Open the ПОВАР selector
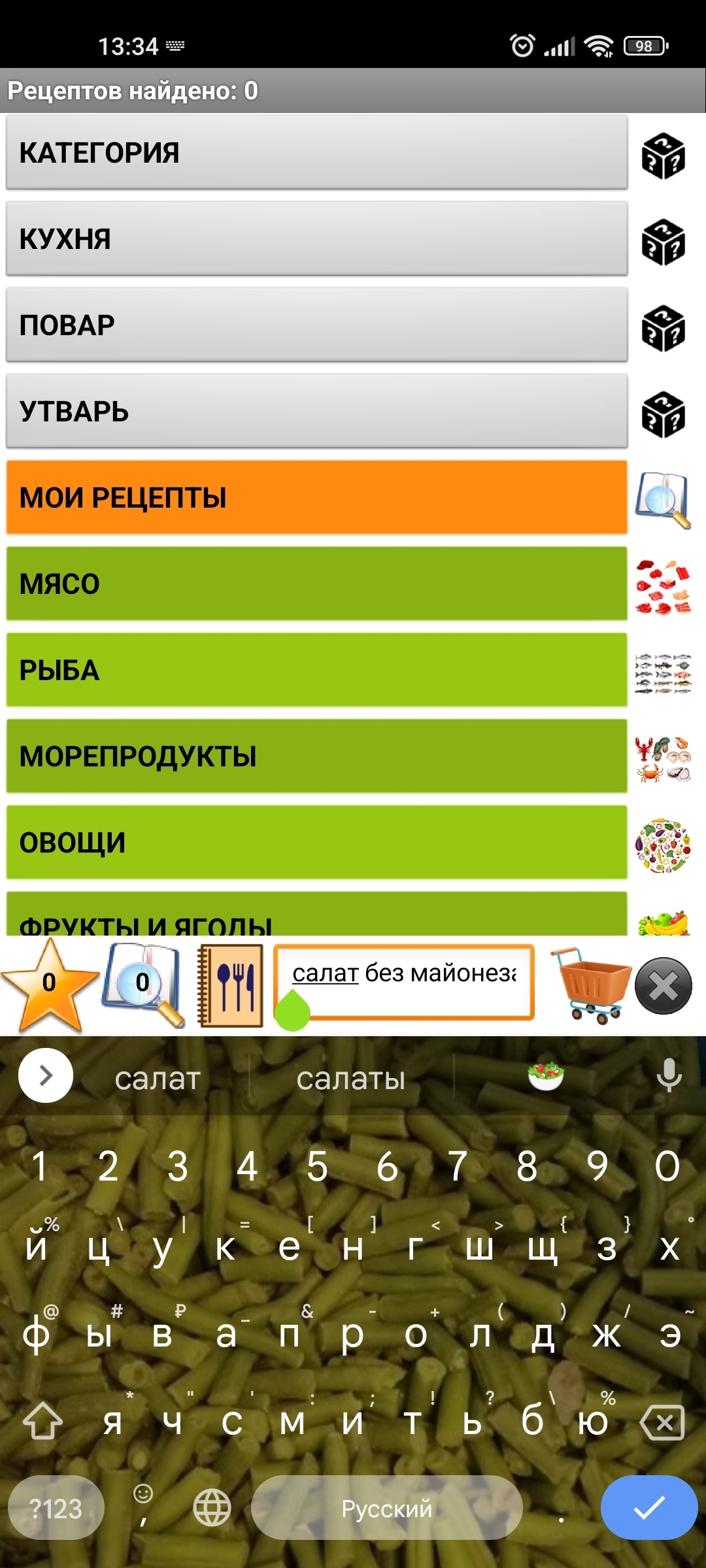The height and width of the screenshot is (1568, 706). tap(317, 325)
